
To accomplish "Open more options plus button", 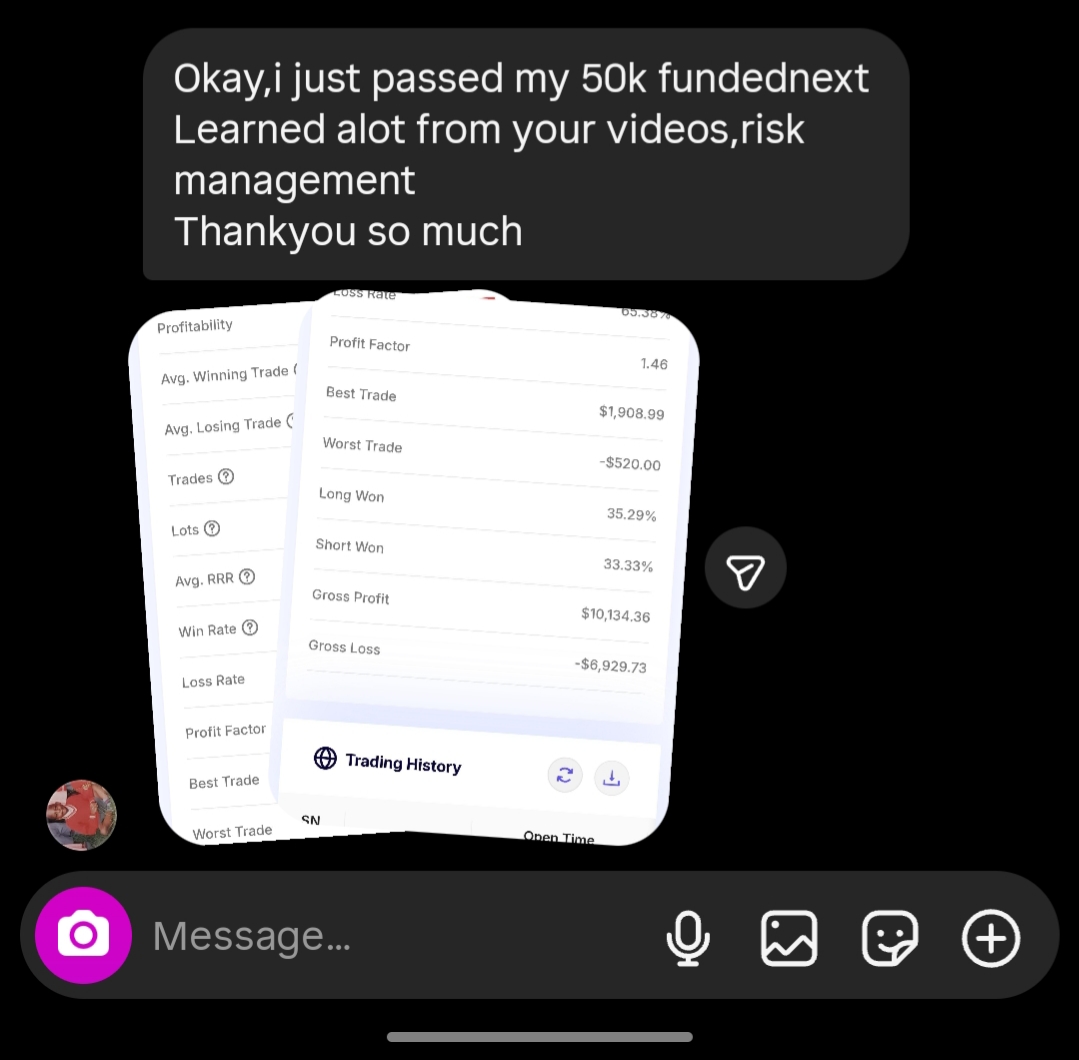I will (990, 938).
